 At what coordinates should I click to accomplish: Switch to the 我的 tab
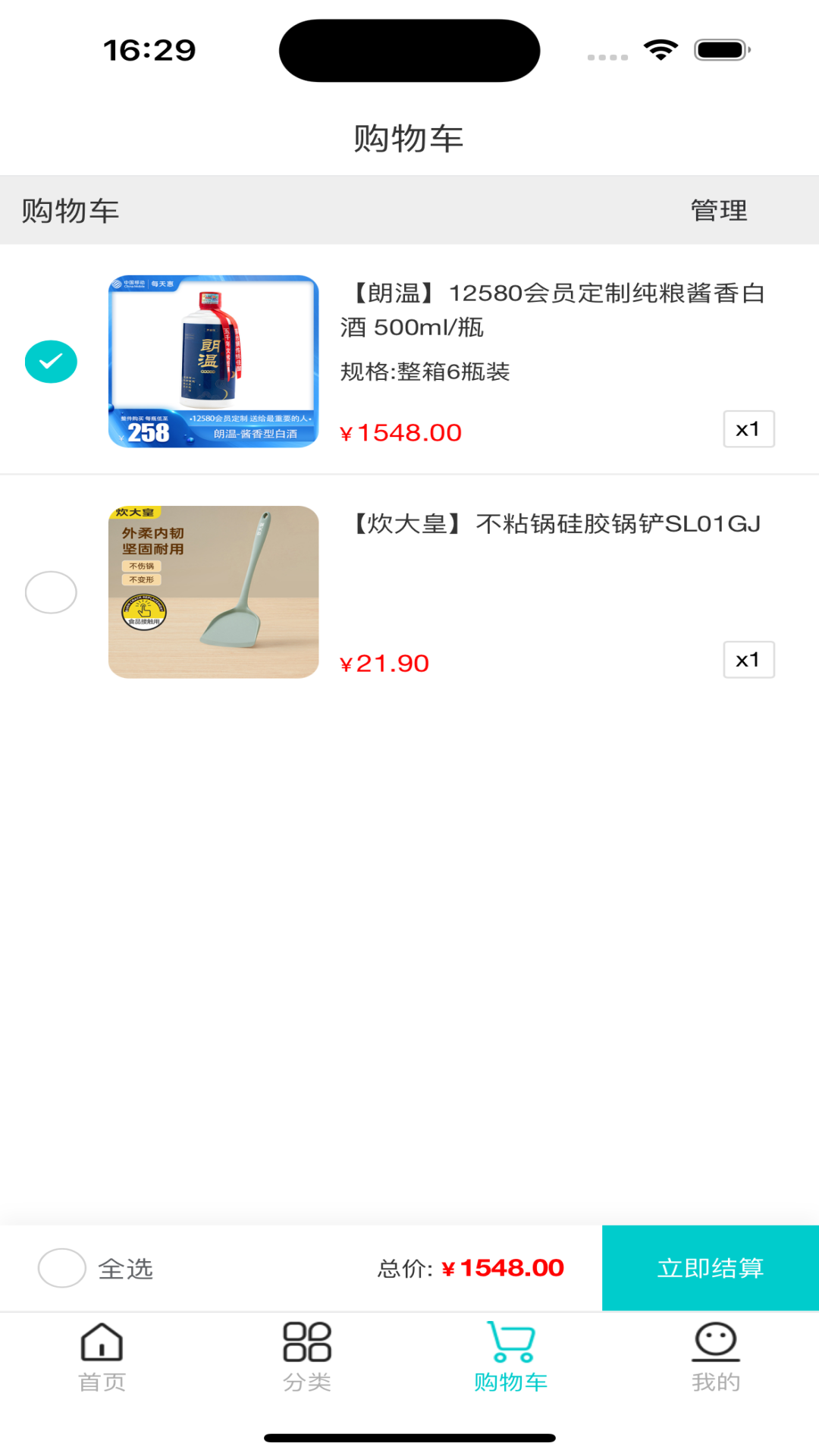[x=715, y=1357]
